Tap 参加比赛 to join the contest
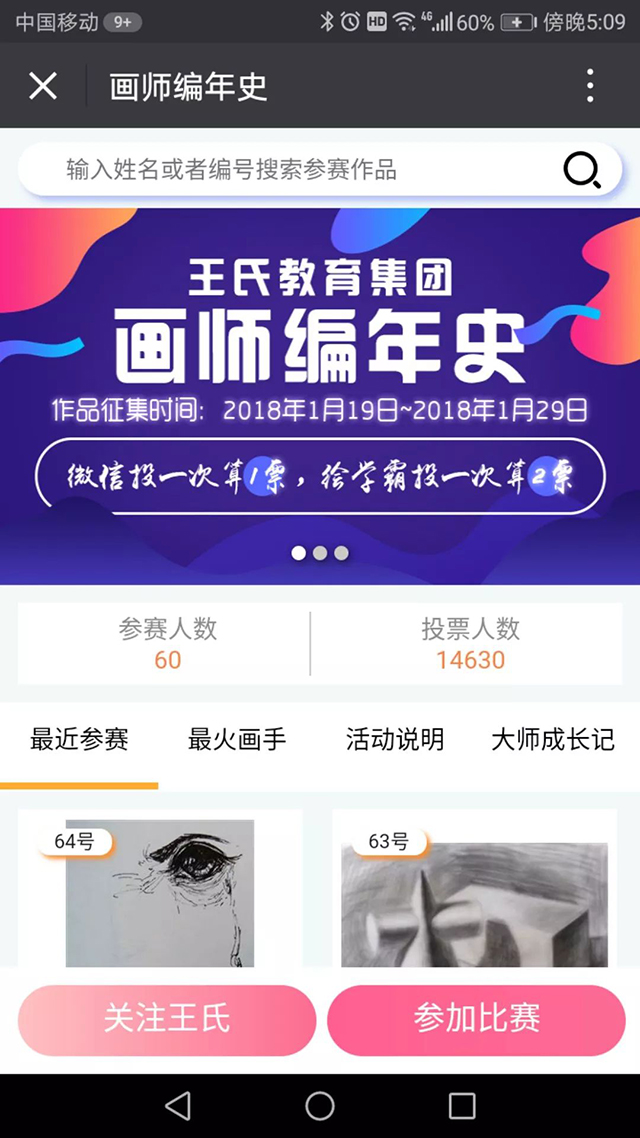Screen dimensions: 640x1138 [476, 1020]
